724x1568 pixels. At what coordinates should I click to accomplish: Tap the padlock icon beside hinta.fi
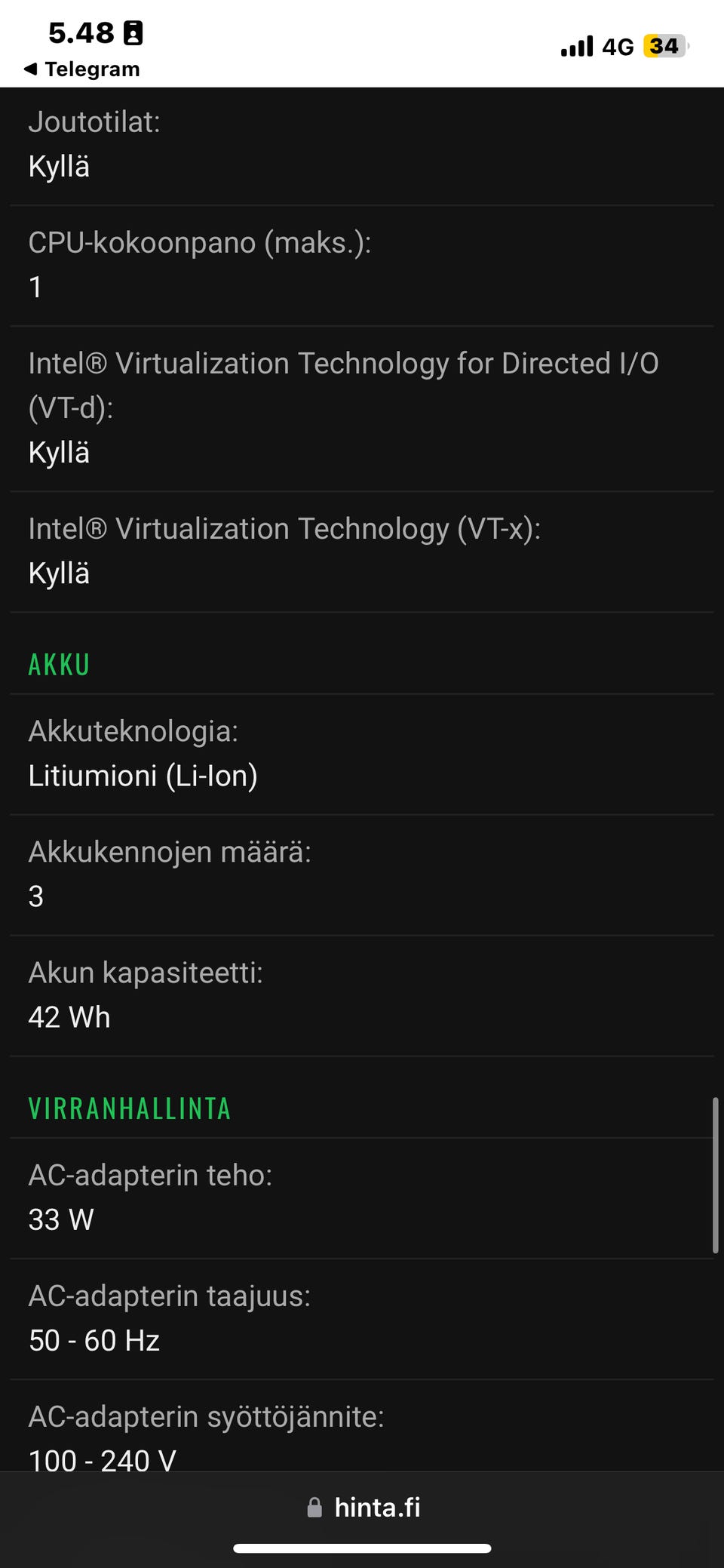[x=314, y=1506]
